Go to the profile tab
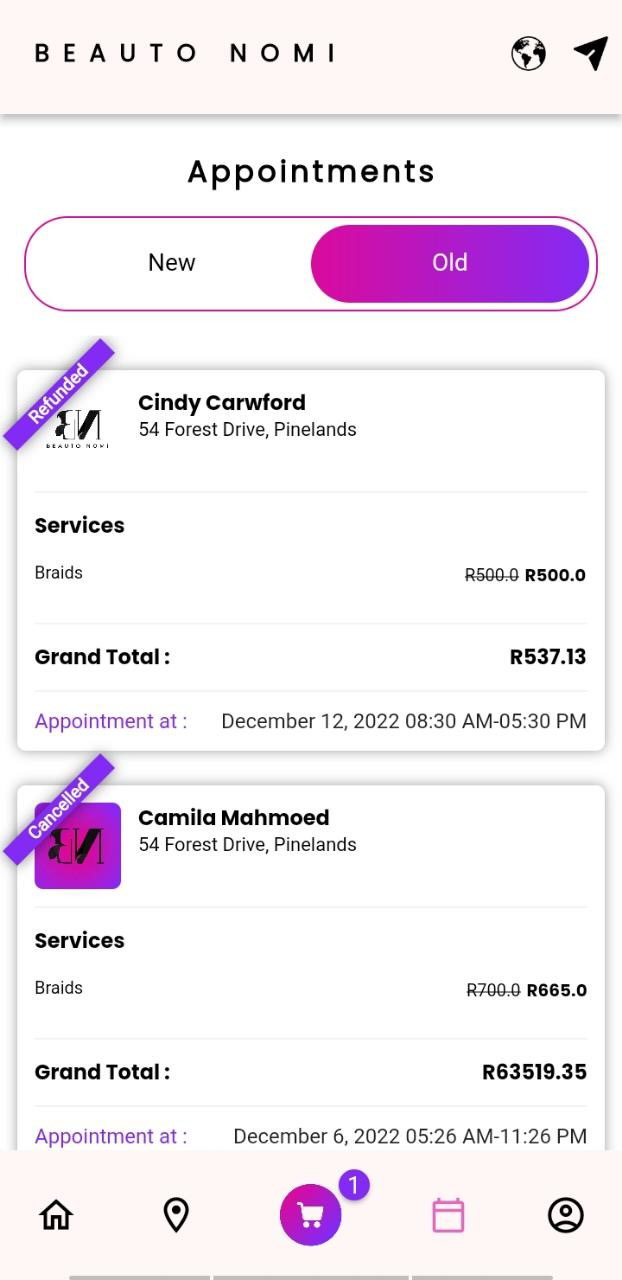622x1280 pixels. tap(565, 1214)
